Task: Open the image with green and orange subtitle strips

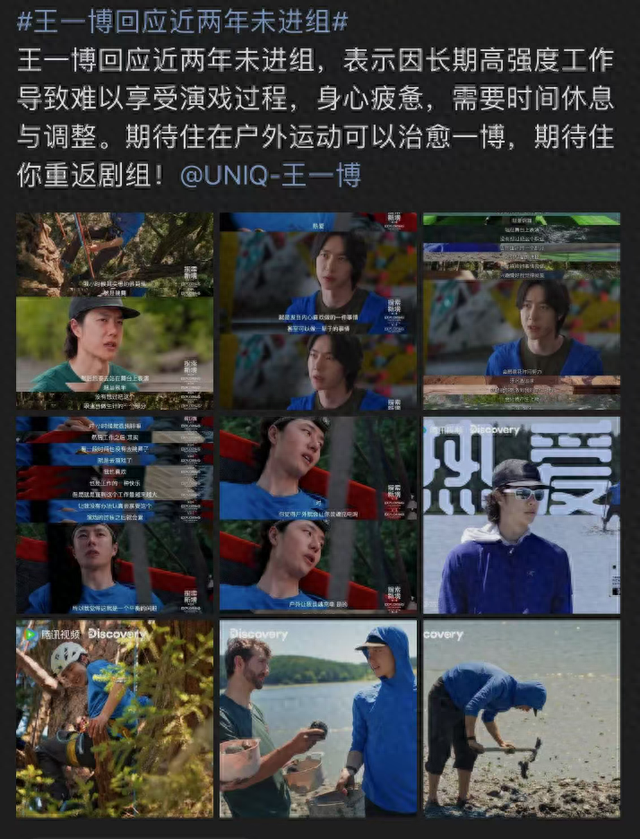Action: [521, 311]
